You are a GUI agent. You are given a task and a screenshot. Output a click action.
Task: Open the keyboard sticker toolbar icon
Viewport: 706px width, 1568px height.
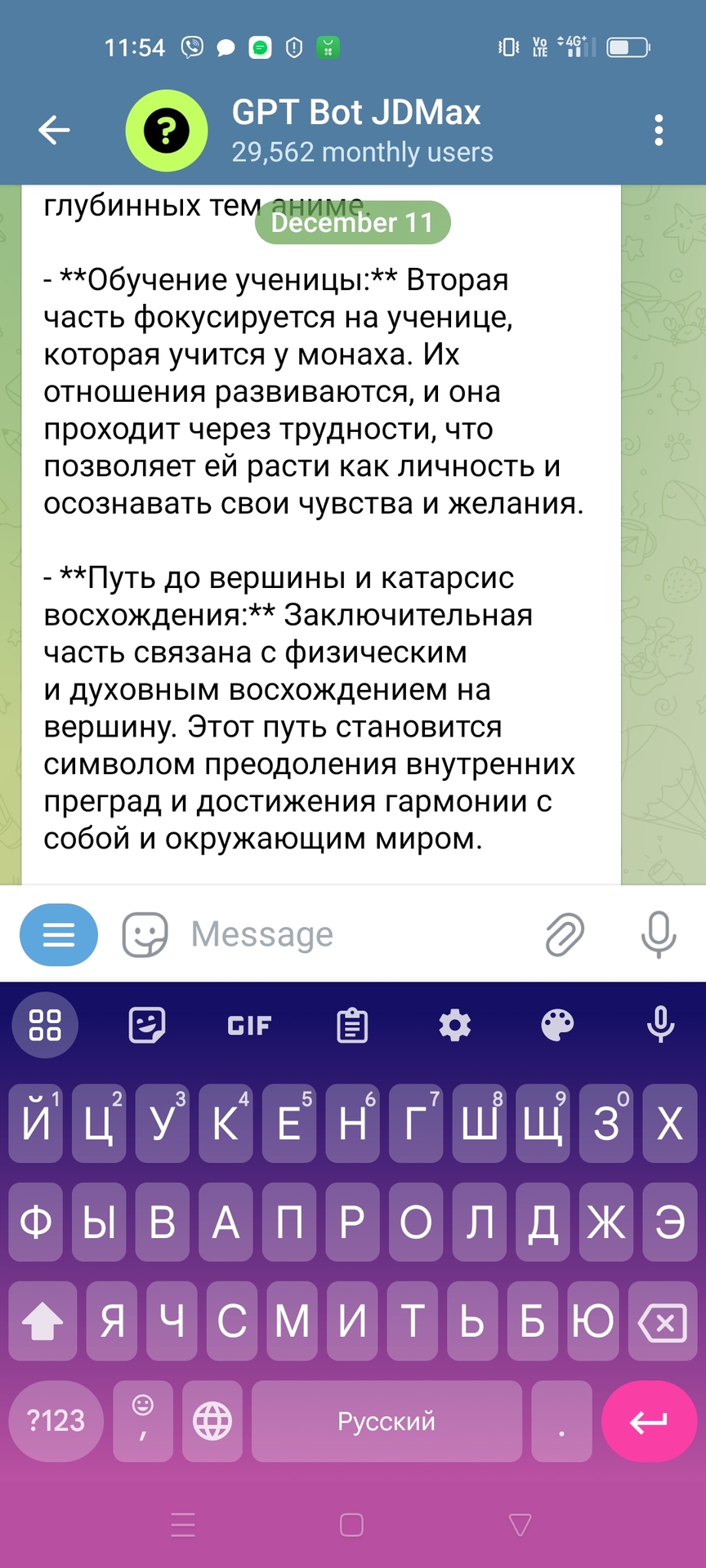[x=147, y=1025]
